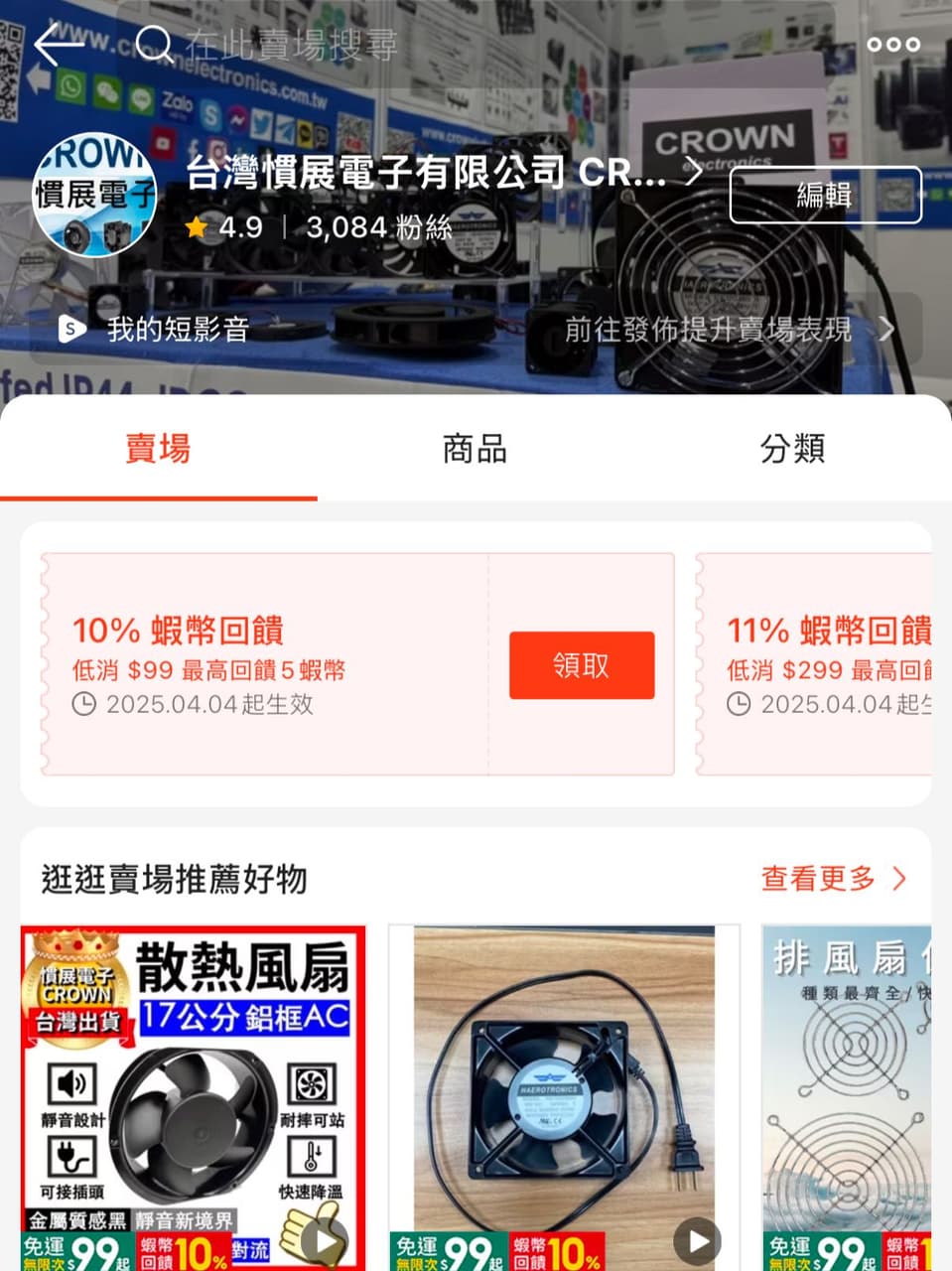
Task: Open 前往發佈提升賣場表現 via its chevron
Action: tap(886, 331)
